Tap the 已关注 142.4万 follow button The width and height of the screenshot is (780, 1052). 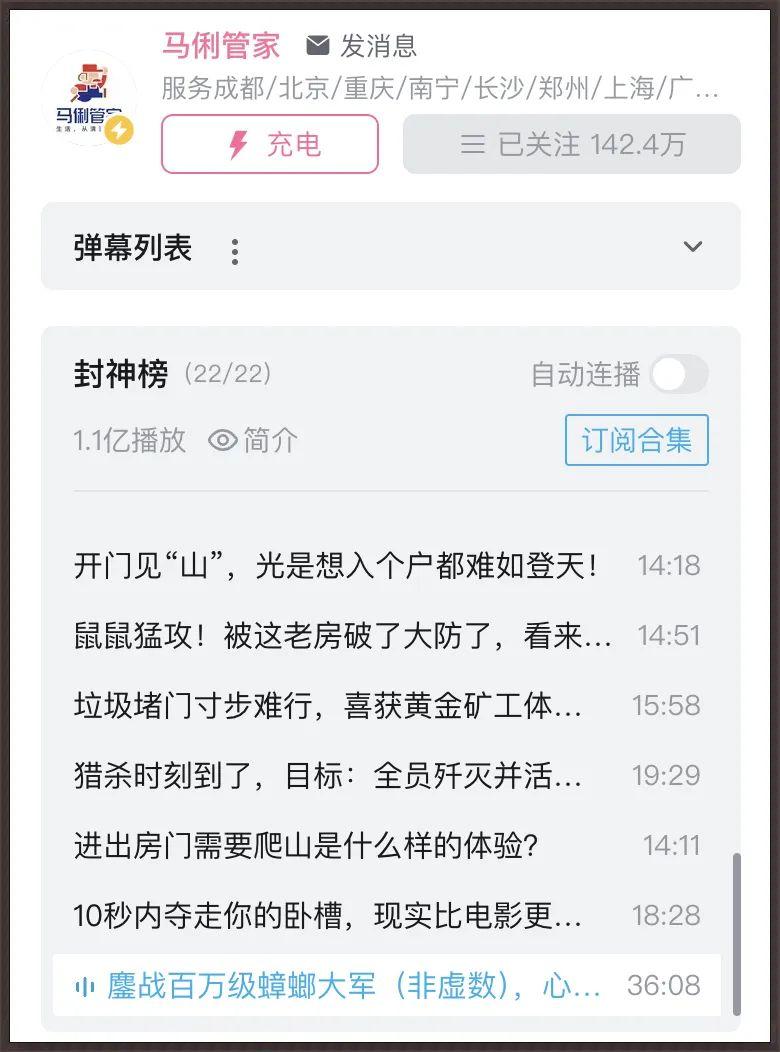(571, 144)
